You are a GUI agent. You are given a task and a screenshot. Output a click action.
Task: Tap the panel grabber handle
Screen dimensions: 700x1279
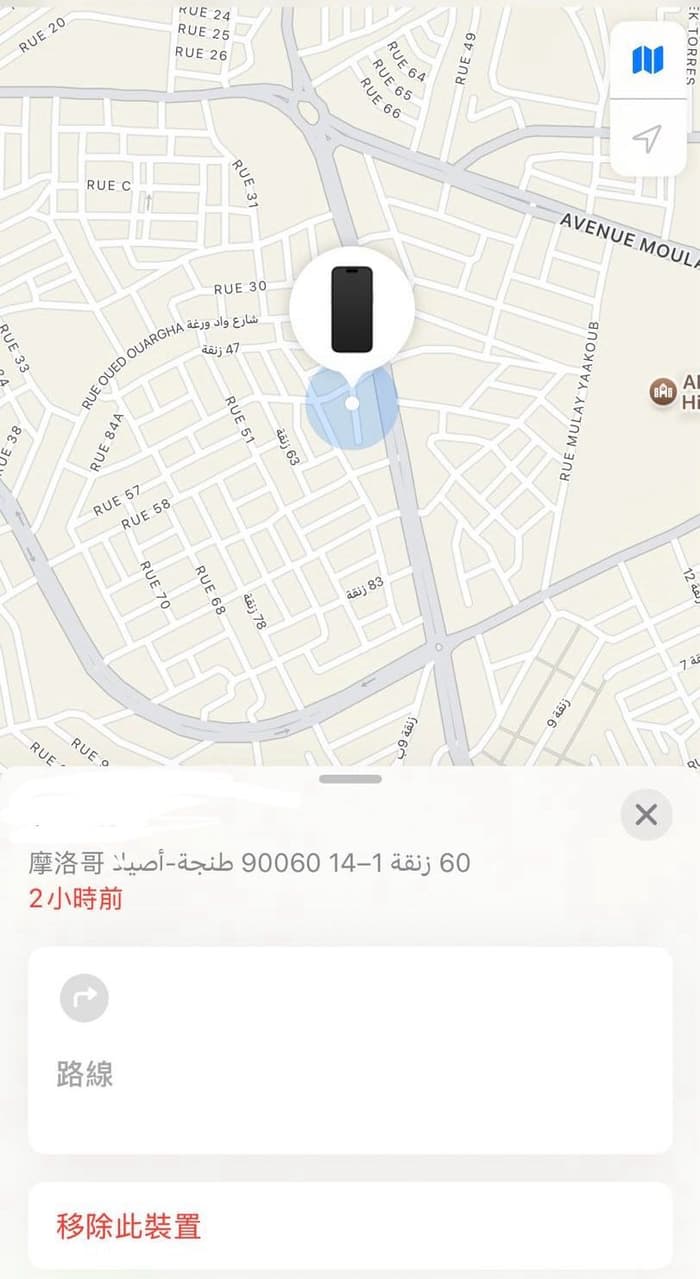pyautogui.click(x=351, y=778)
